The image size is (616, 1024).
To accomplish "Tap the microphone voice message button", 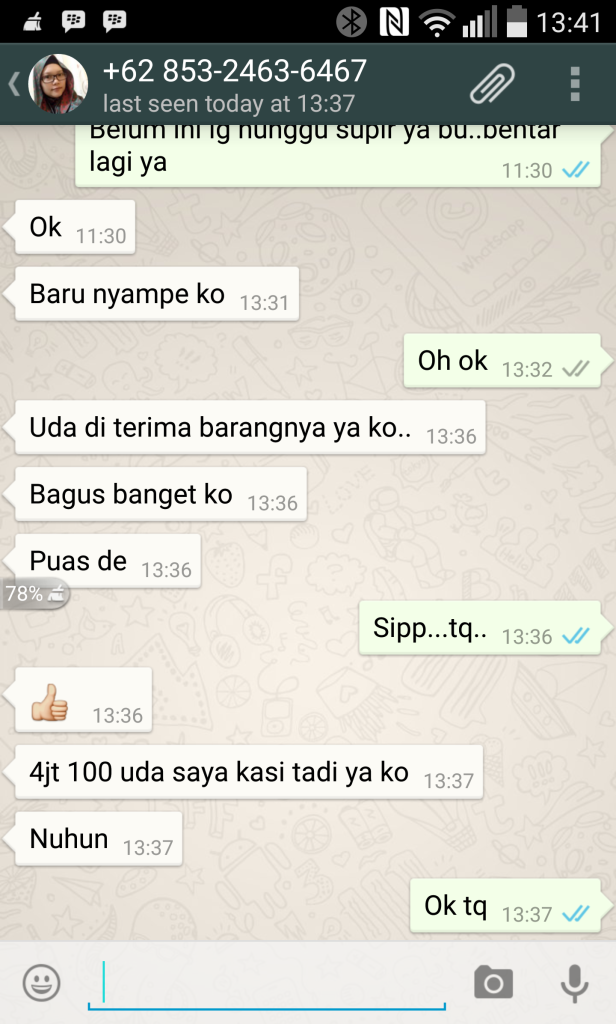I will click(x=574, y=982).
